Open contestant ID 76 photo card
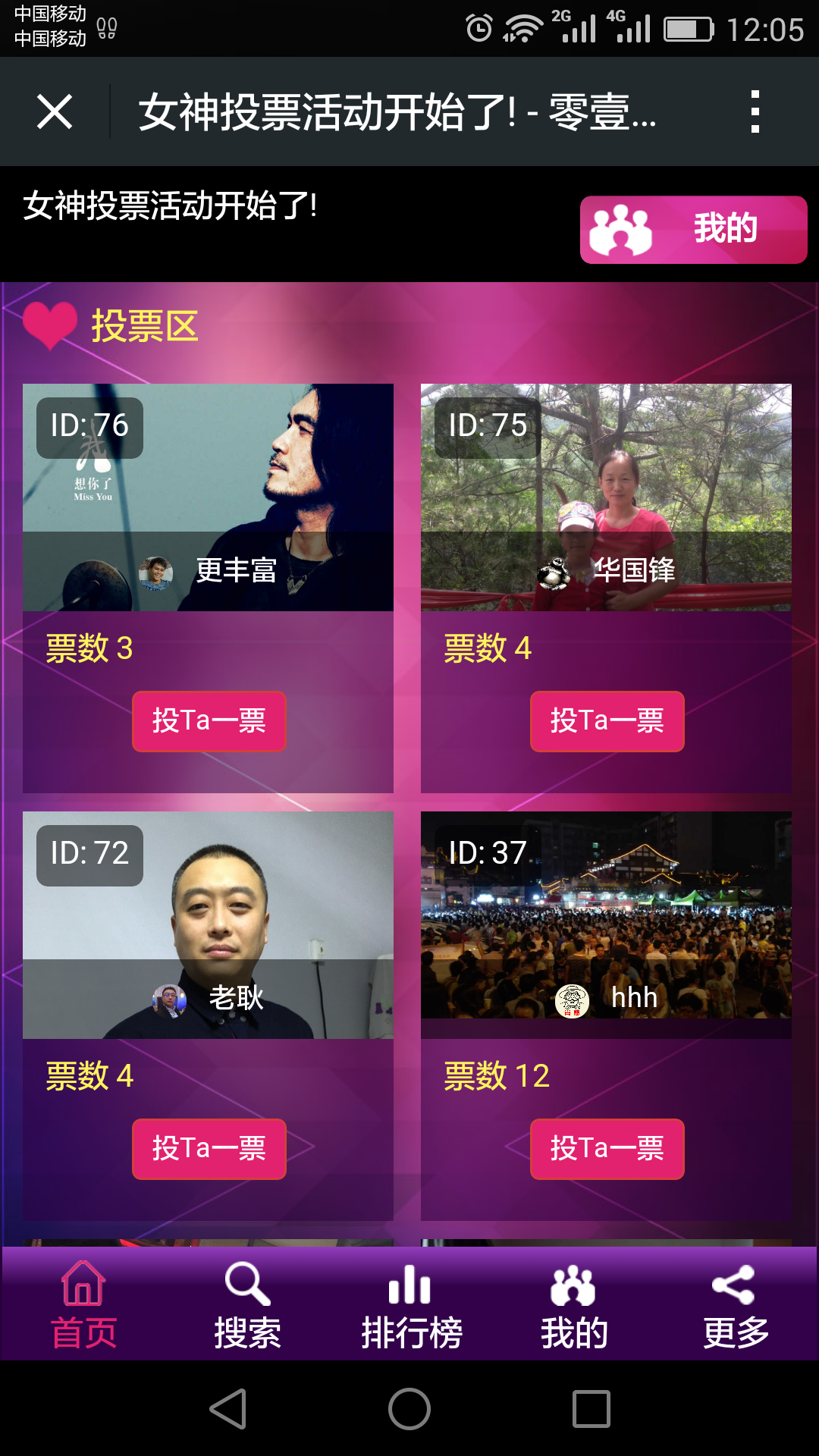This screenshot has width=819, height=1456. coord(208,497)
